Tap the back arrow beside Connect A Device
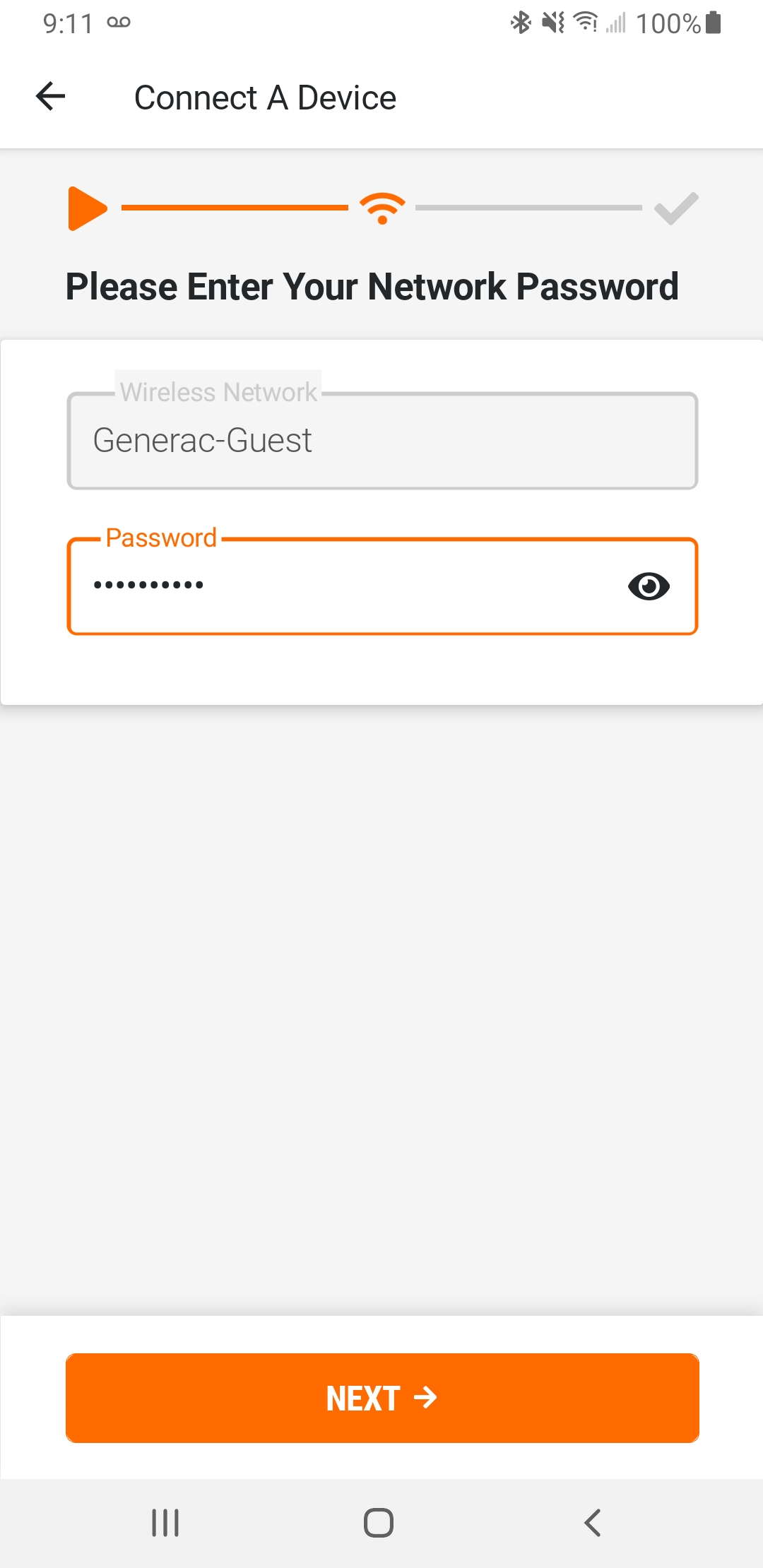The width and height of the screenshot is (763, 1568). pyautogui.click(x=50, y=96)
